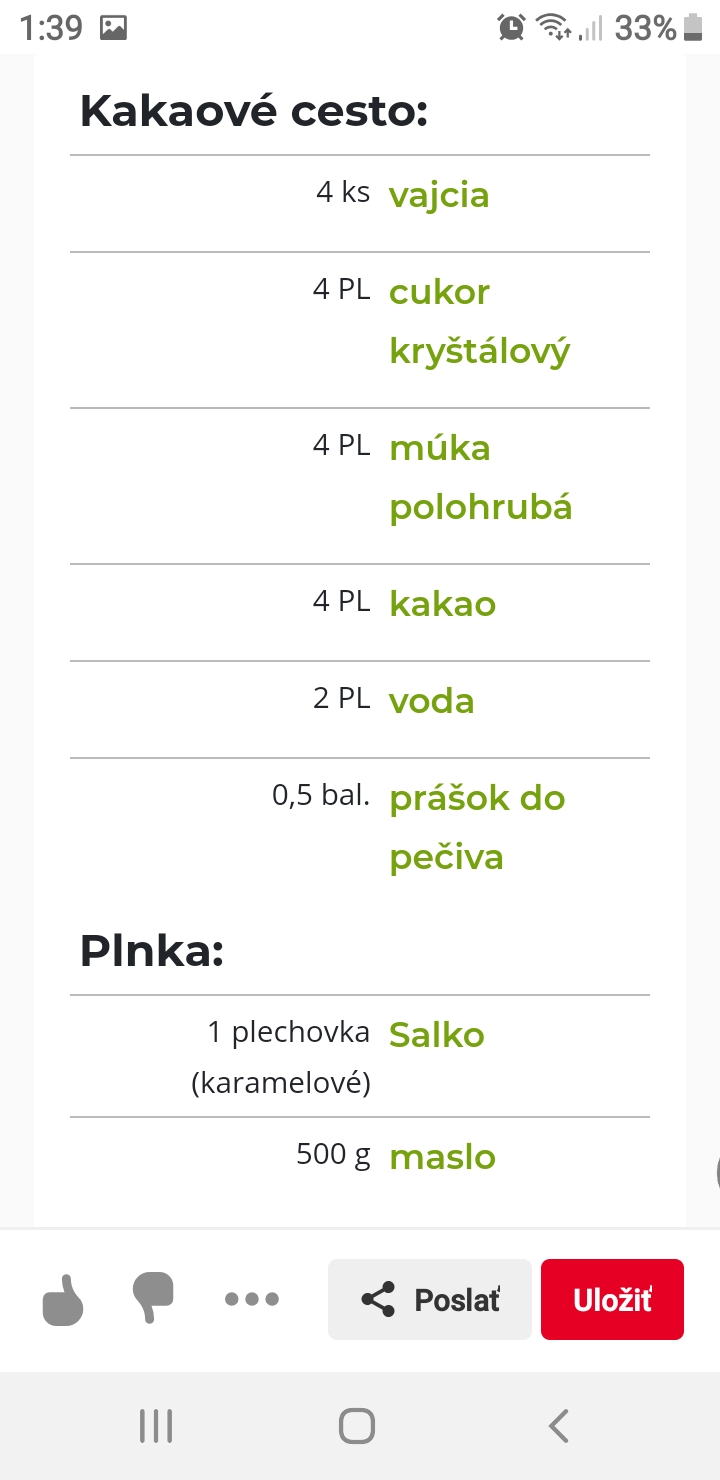Viewport: 720px width, 1480px height.
Task: Save the recipe with Uložiť
Action: 612,1299
